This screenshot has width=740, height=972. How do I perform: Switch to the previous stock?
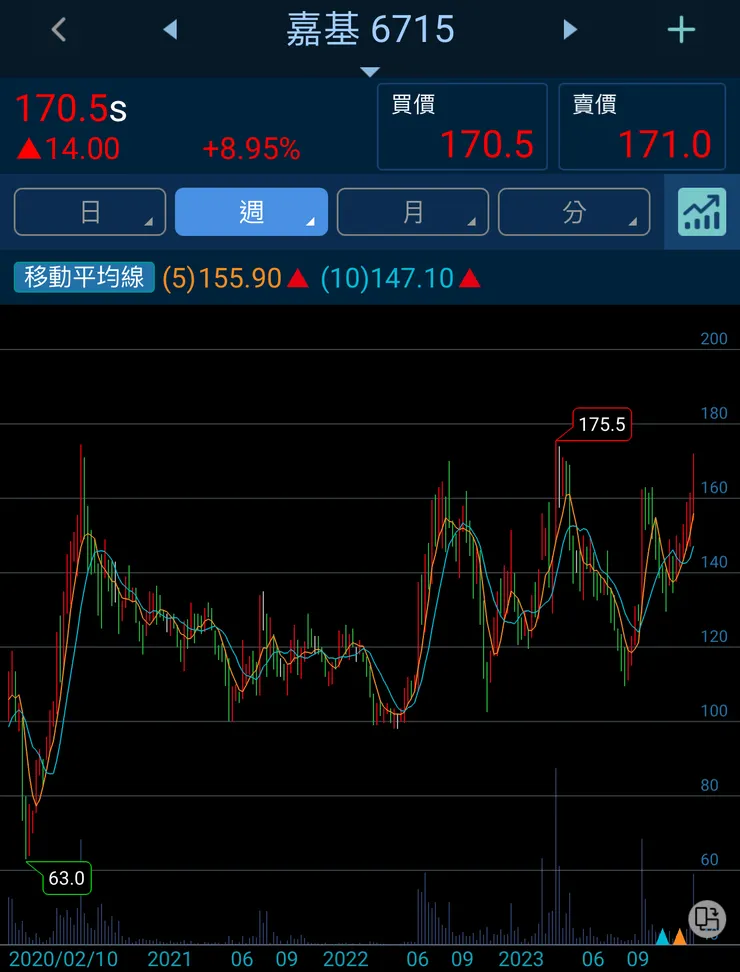pos(170,30)
